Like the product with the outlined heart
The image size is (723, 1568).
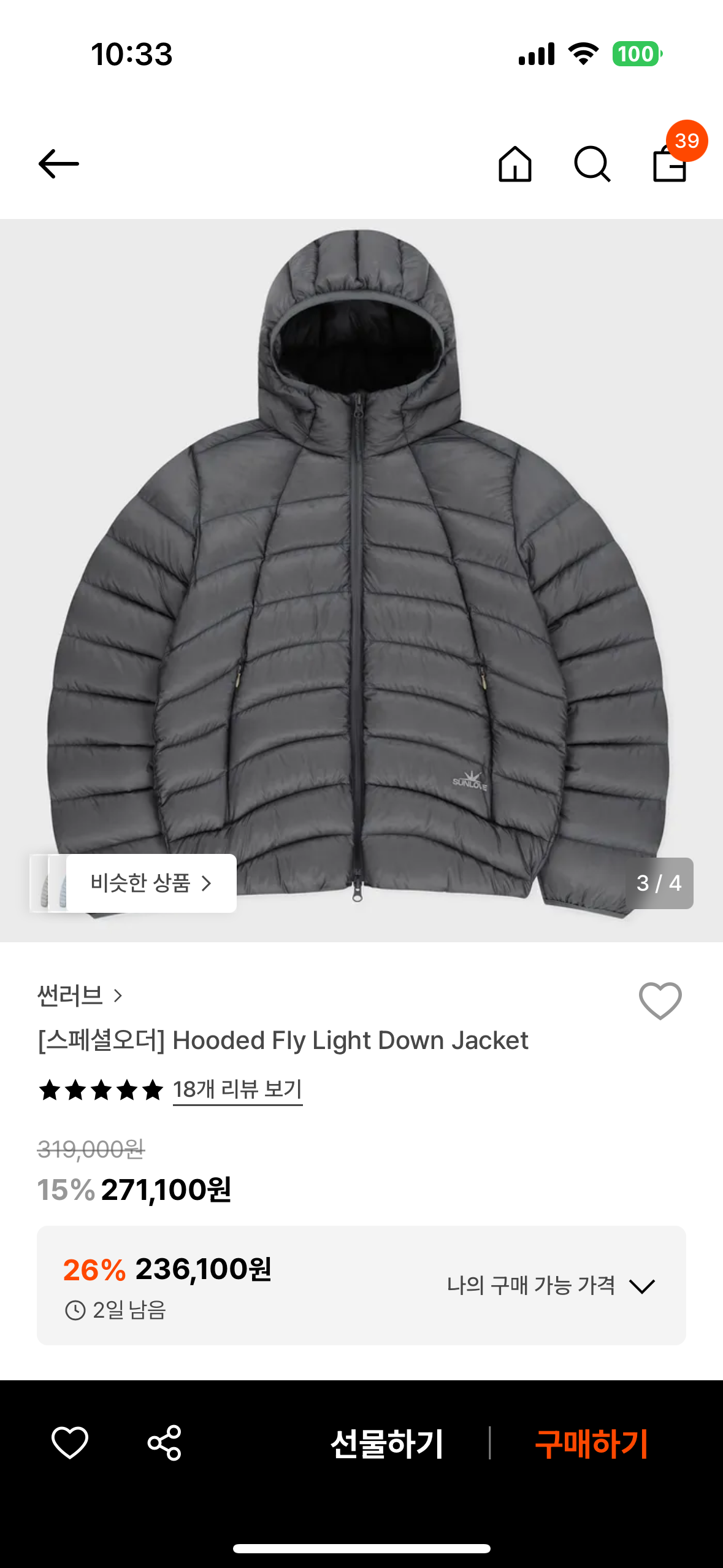pyautogui.click(x=660, y=1001)
